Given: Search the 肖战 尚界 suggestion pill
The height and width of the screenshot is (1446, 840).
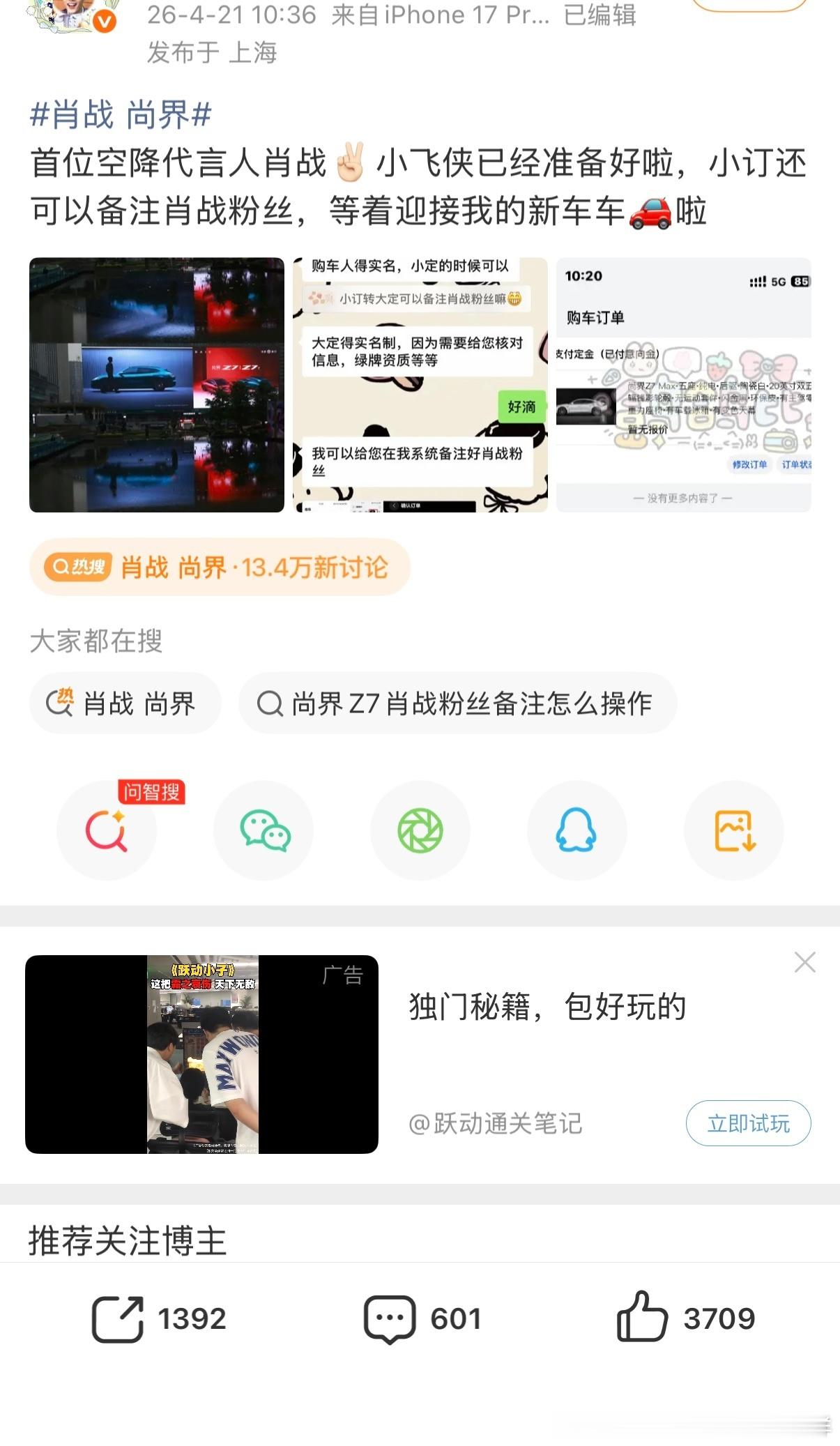Looking at the screenshot, I should 125,703.
